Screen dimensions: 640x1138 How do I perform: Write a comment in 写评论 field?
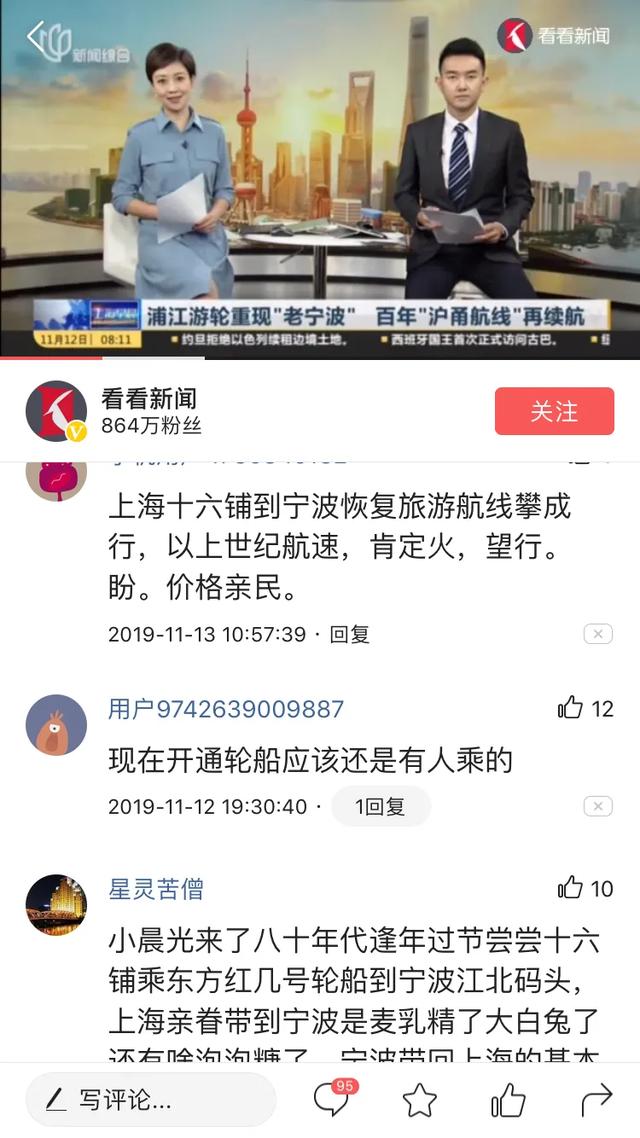[151, 1100]
